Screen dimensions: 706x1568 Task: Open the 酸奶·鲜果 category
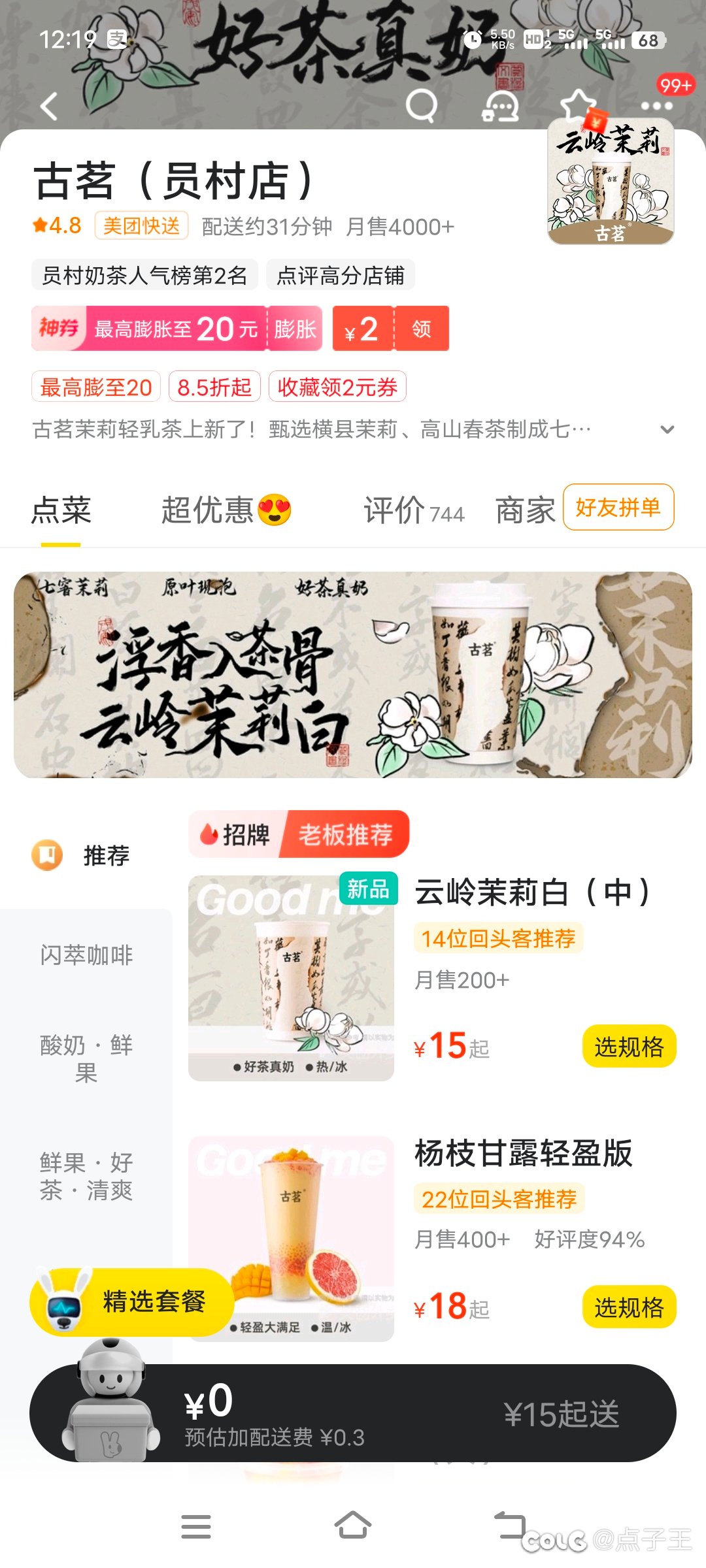(86, 1058)
